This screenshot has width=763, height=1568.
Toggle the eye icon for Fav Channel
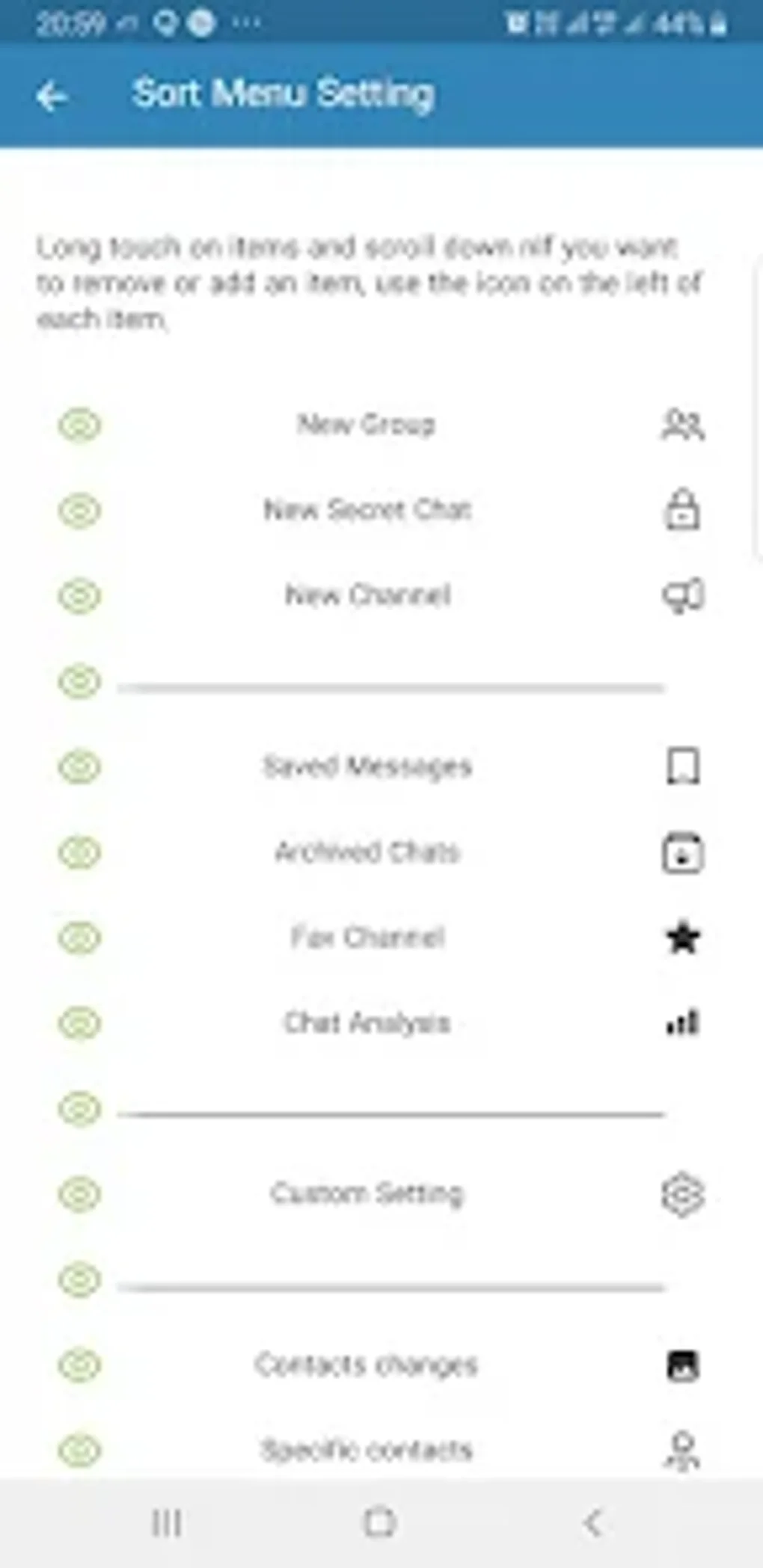pyautogui.click(x=80, y=938)
